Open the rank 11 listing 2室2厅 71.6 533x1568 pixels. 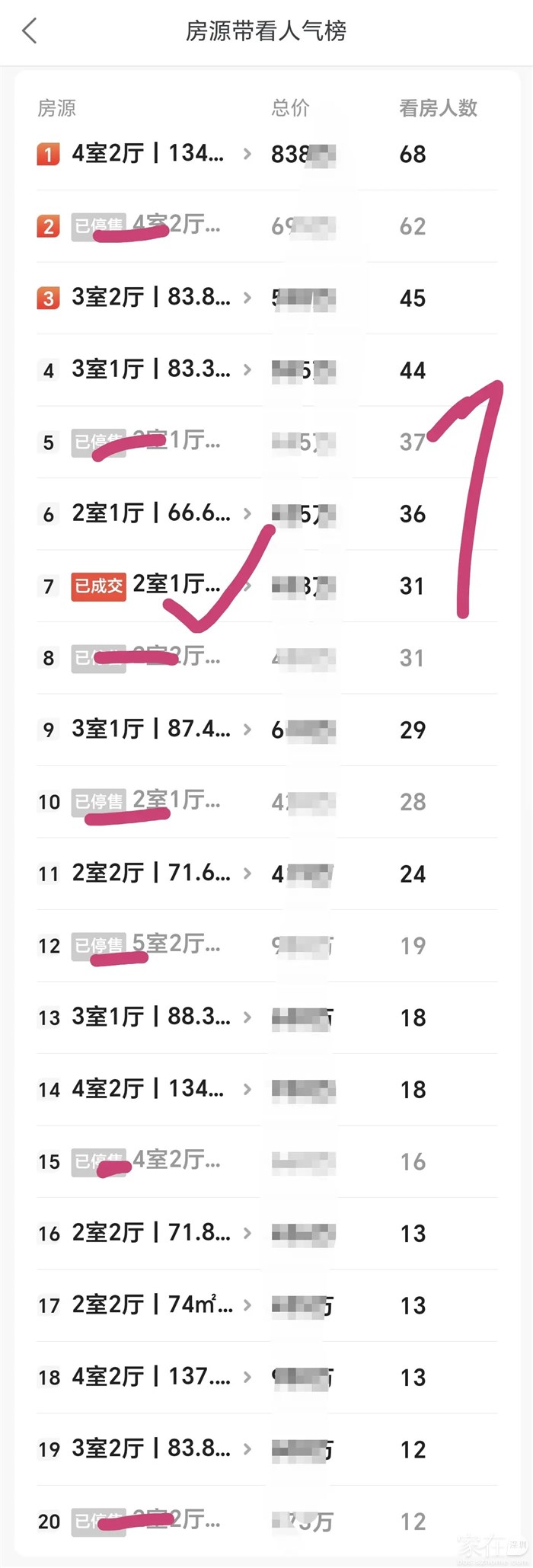151,873
